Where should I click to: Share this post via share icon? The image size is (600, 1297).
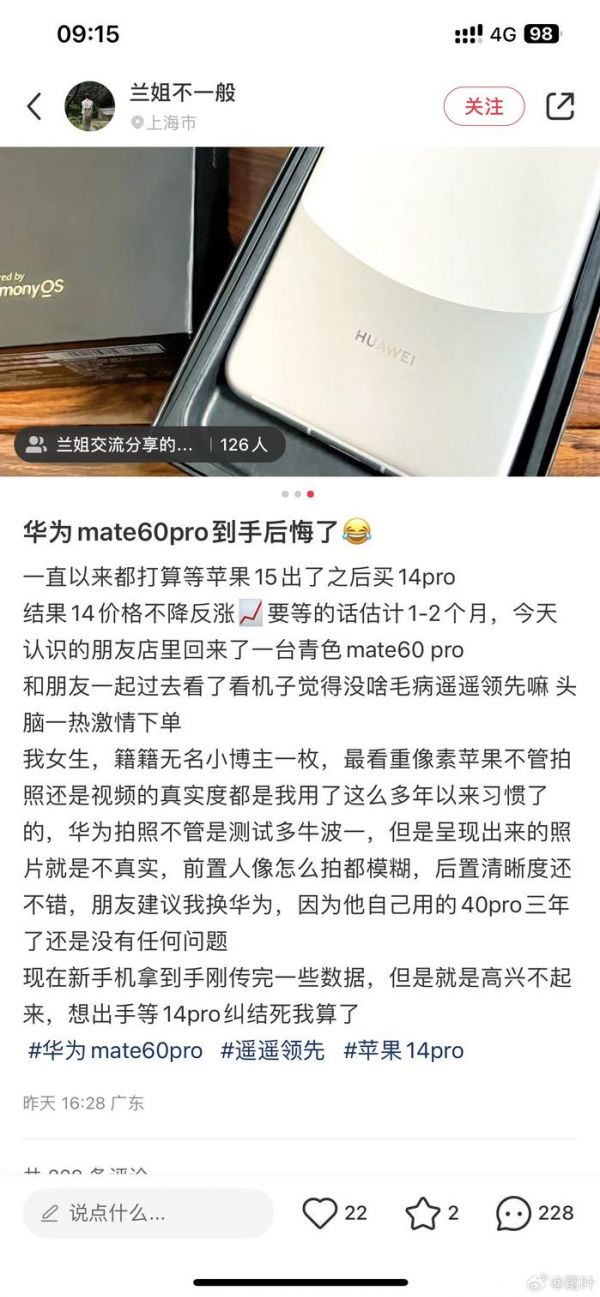point(560,106)
